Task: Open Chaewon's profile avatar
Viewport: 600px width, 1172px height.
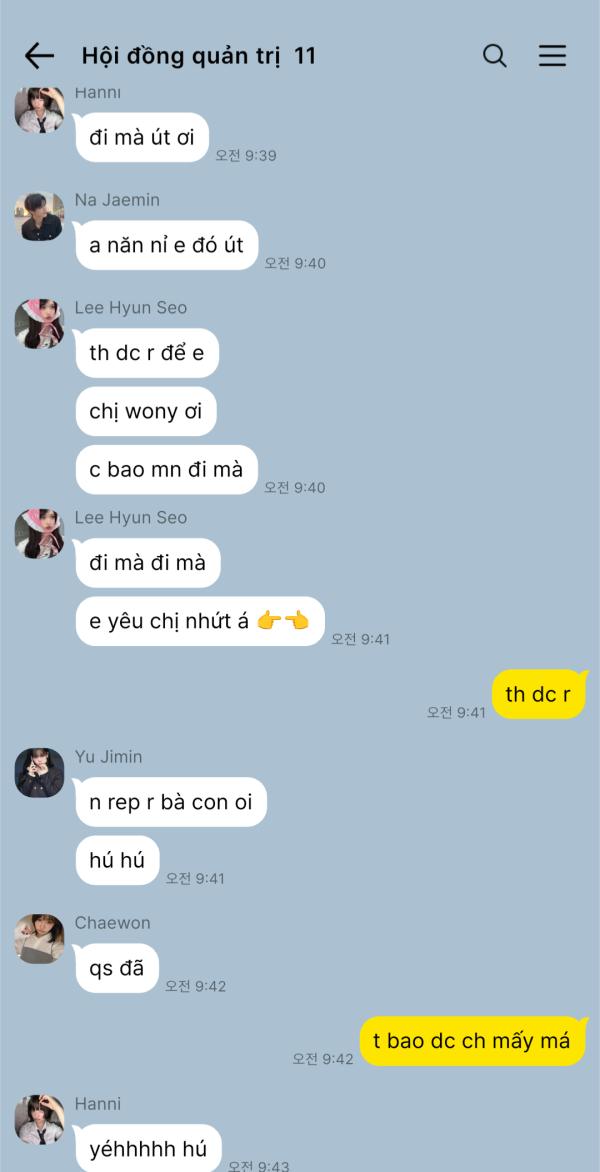Action: (39, 939)
